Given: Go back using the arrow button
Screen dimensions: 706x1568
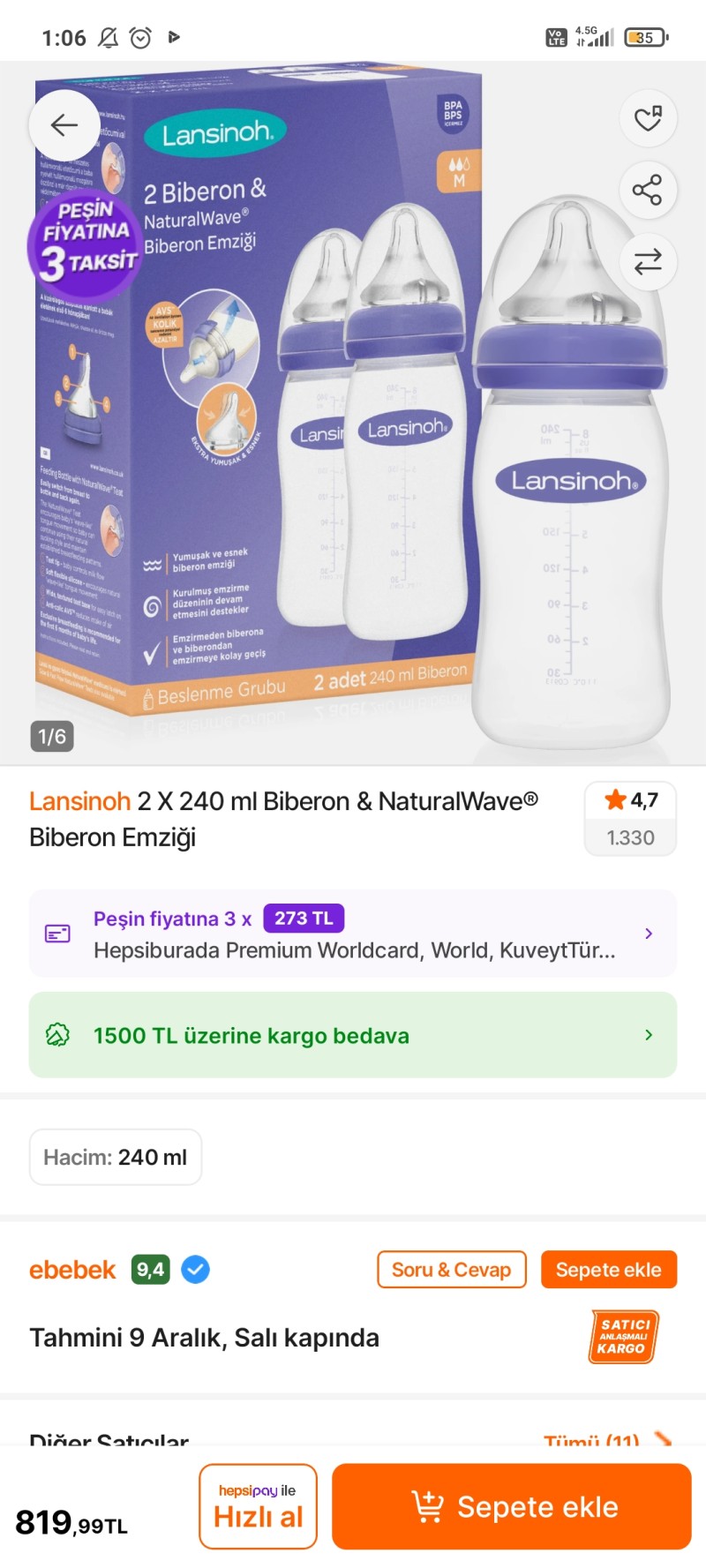Looking at the screenshot, I should (64, 125).
